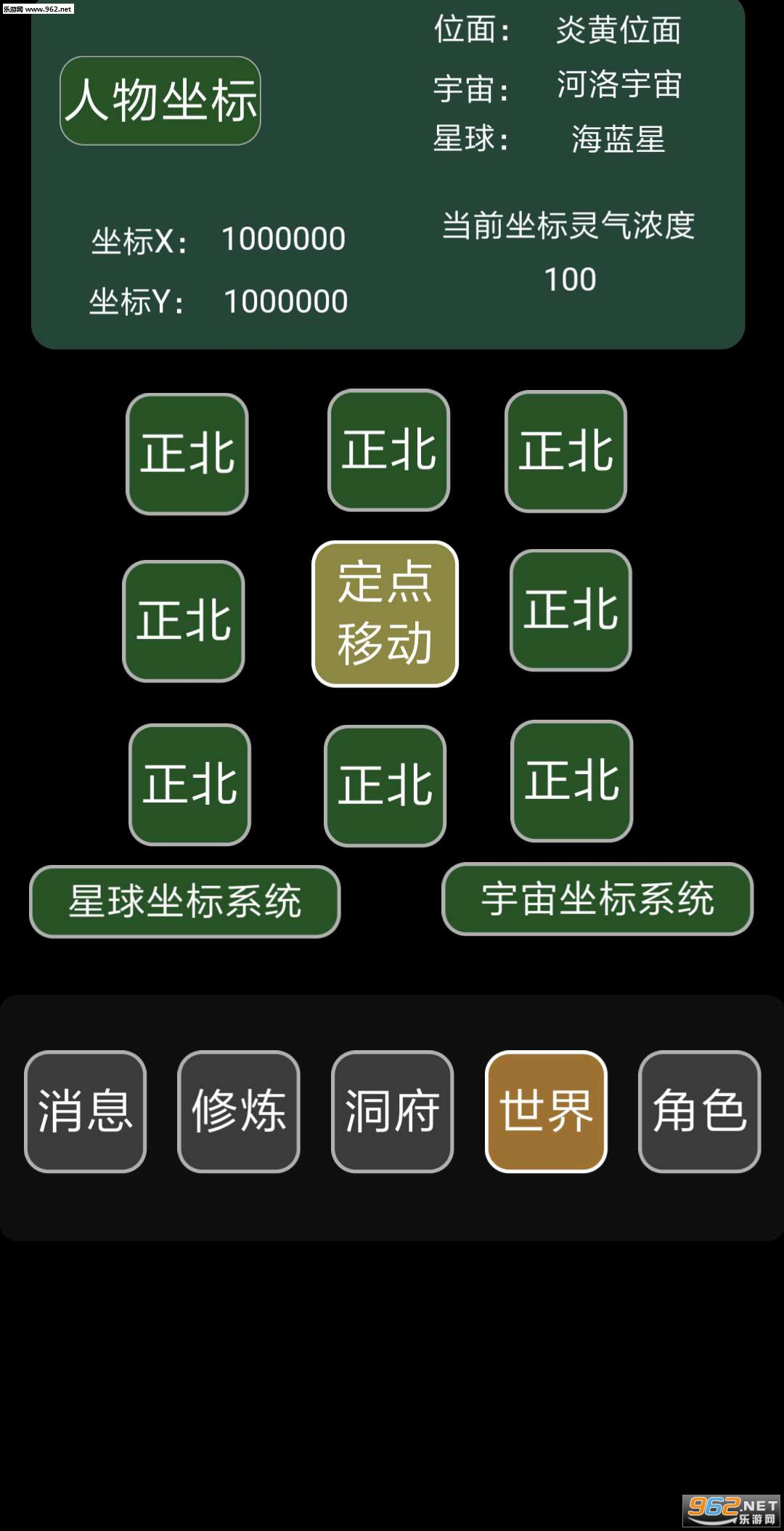The width and height of the screenshot is (784, 1531).
Task: Go to the 修炼 tab
Action: [x=239, y=1111]
